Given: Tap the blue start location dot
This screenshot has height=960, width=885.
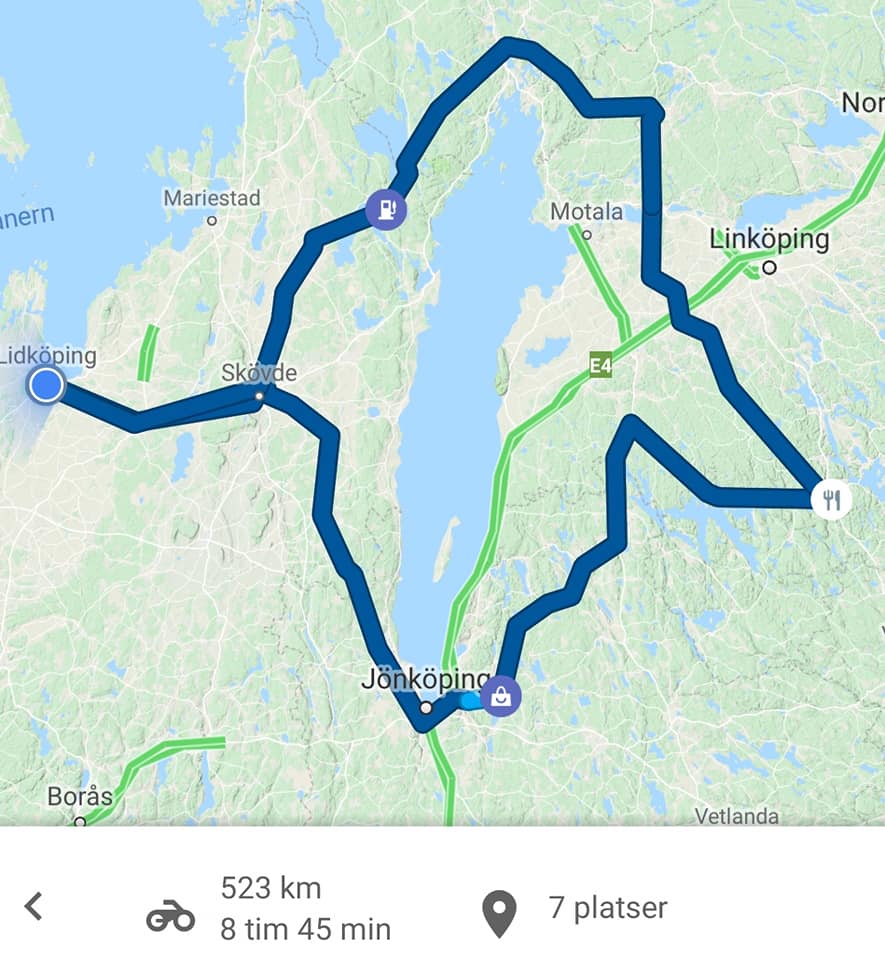Looking at the screenshot, I should tap(46, 385).
